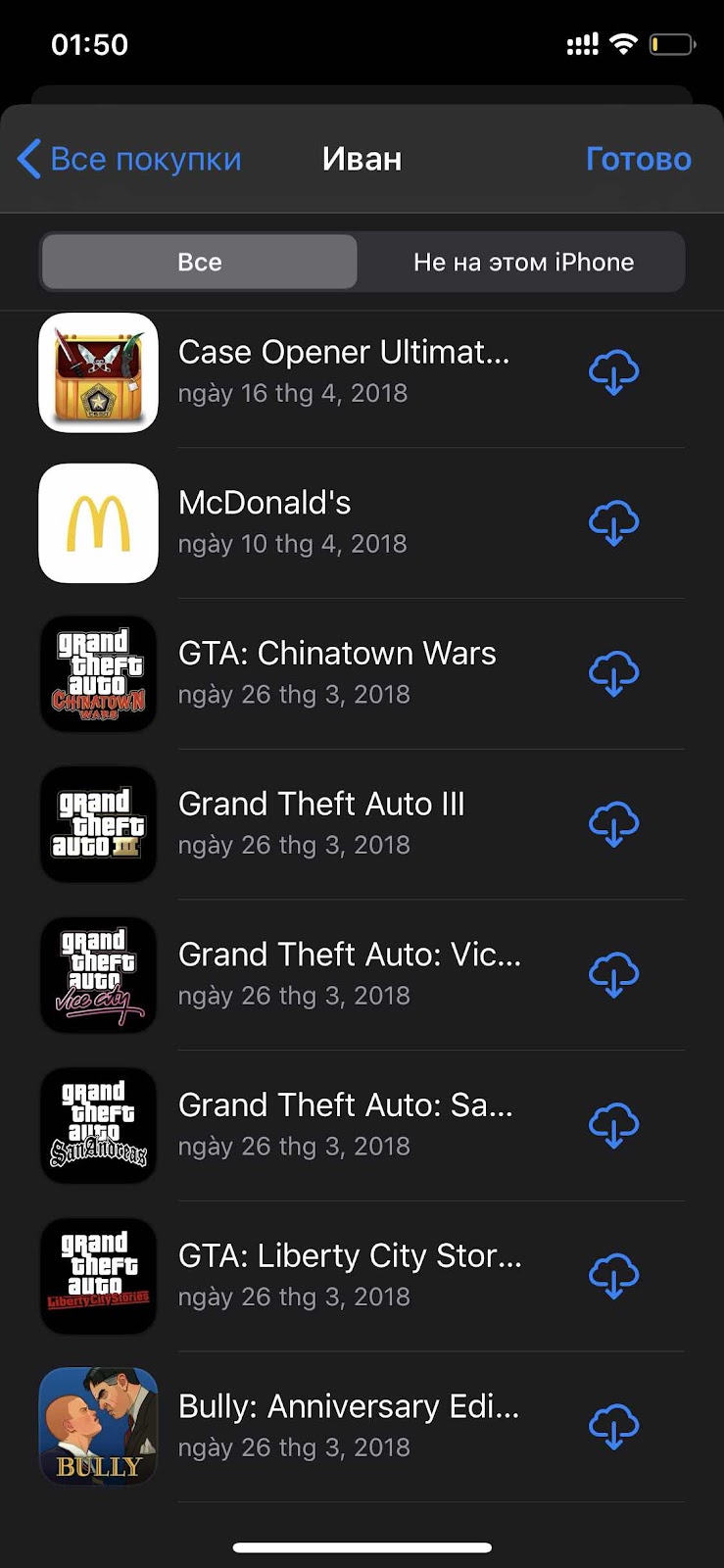724x1568 pixels.
Task: Tap Готово to close purchases
Action: click(638, 159)
